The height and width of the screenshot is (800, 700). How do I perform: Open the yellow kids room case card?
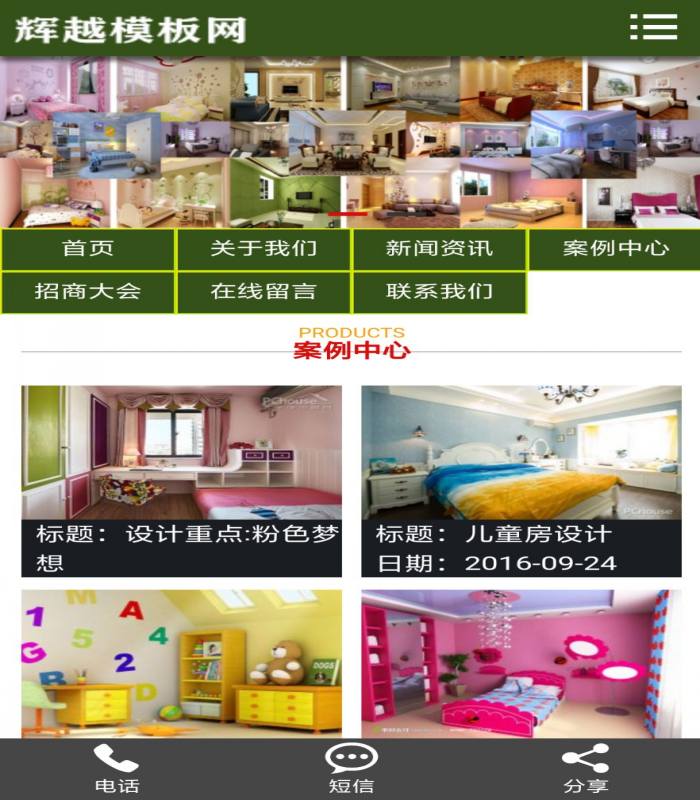(x=181, y=663)
